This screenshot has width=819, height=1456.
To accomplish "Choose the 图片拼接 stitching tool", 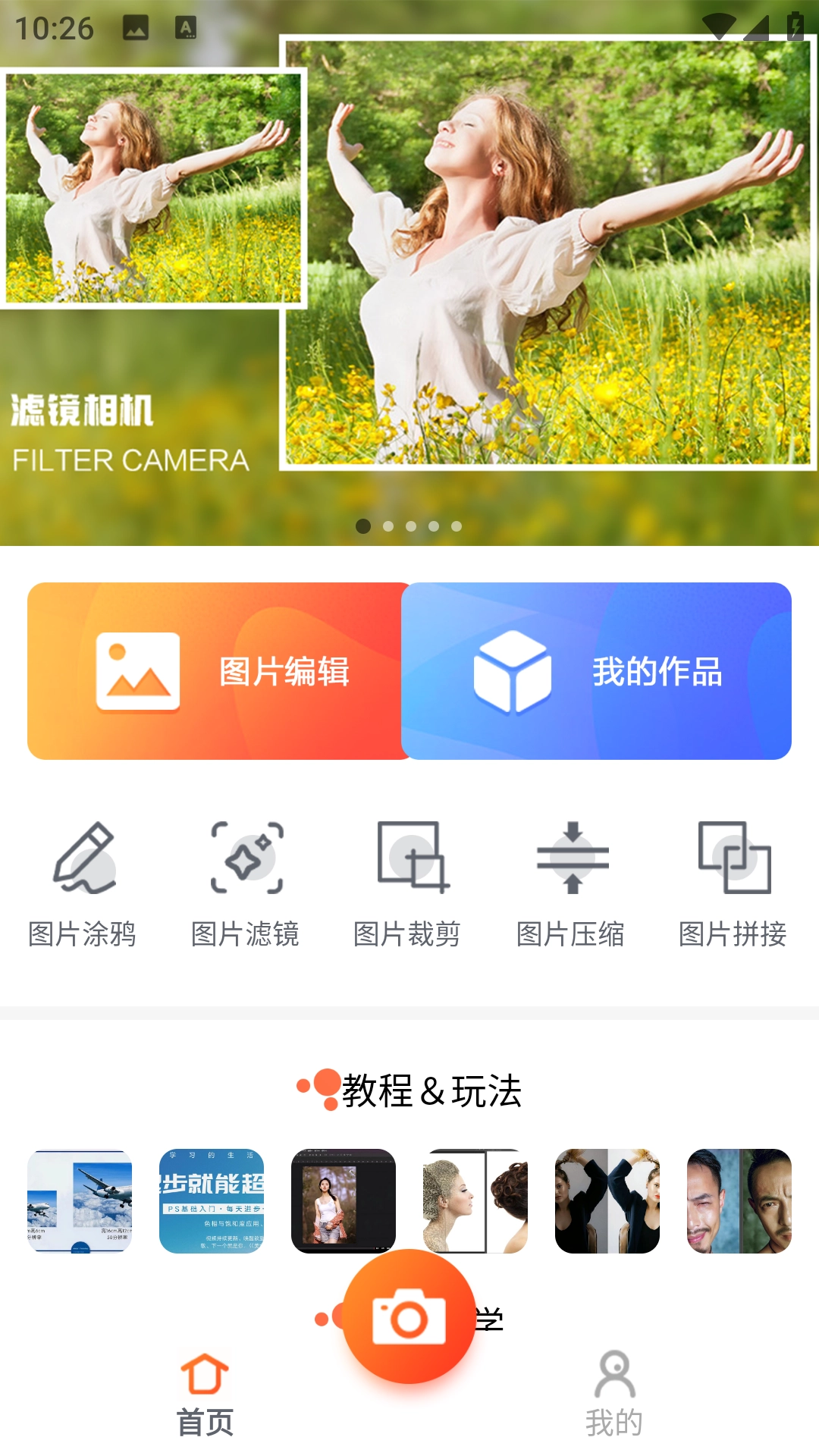I will 733,884.
